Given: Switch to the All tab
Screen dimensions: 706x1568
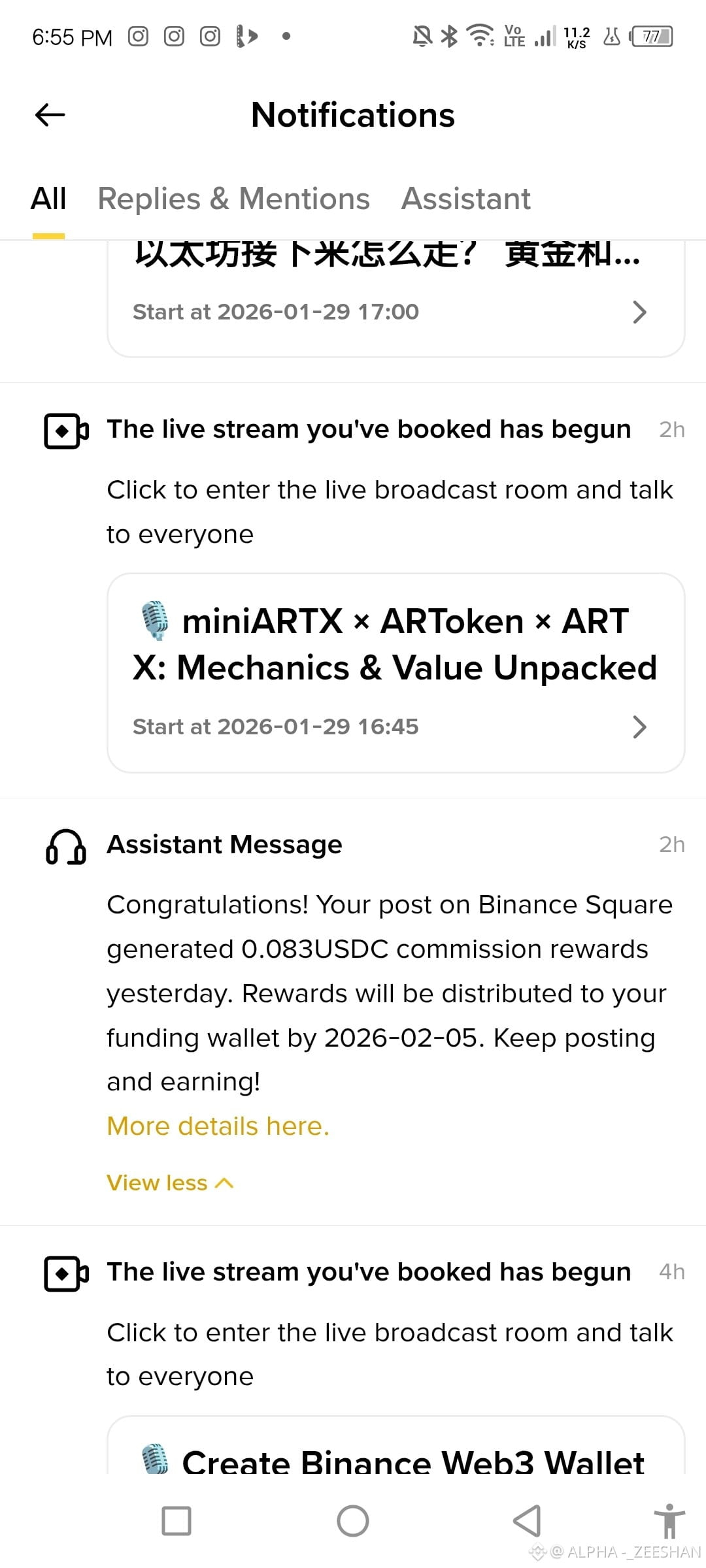Looking at the screenshot, I should point(48,199).
